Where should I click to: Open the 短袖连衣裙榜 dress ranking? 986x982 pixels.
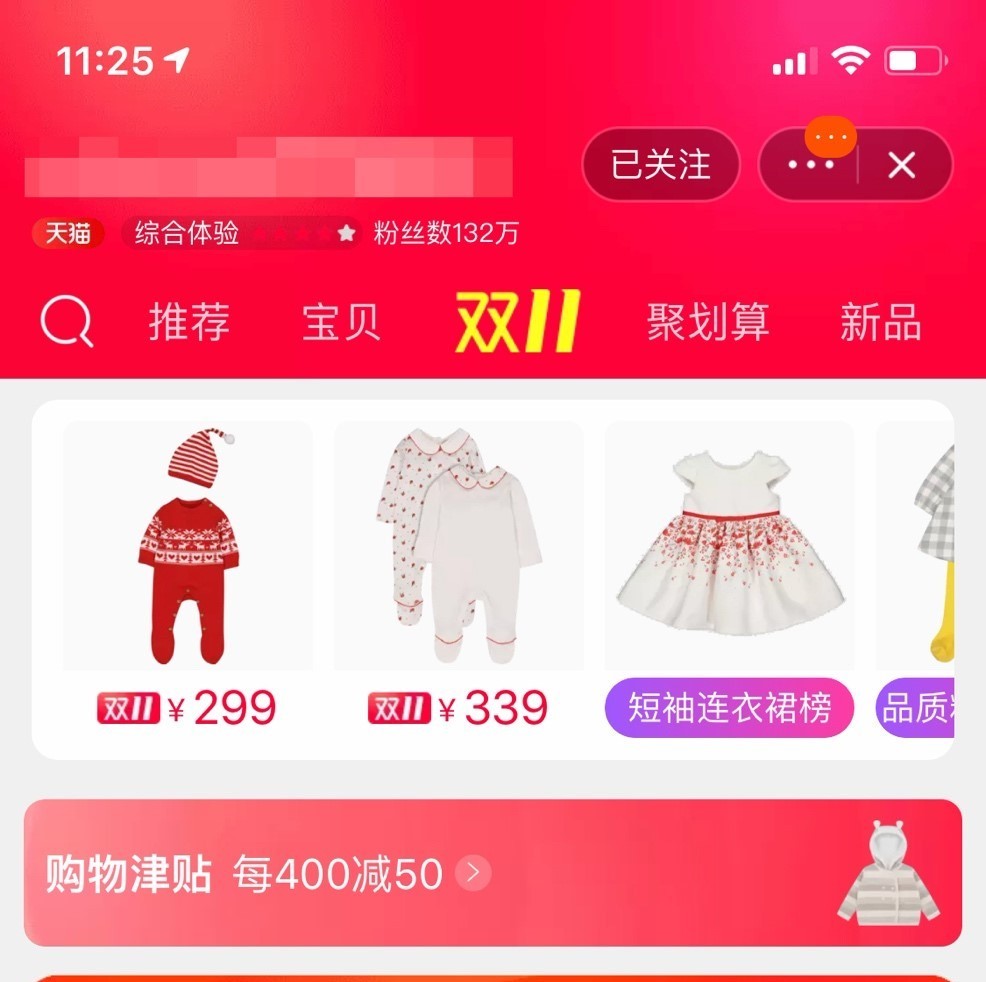click(729, 708)
